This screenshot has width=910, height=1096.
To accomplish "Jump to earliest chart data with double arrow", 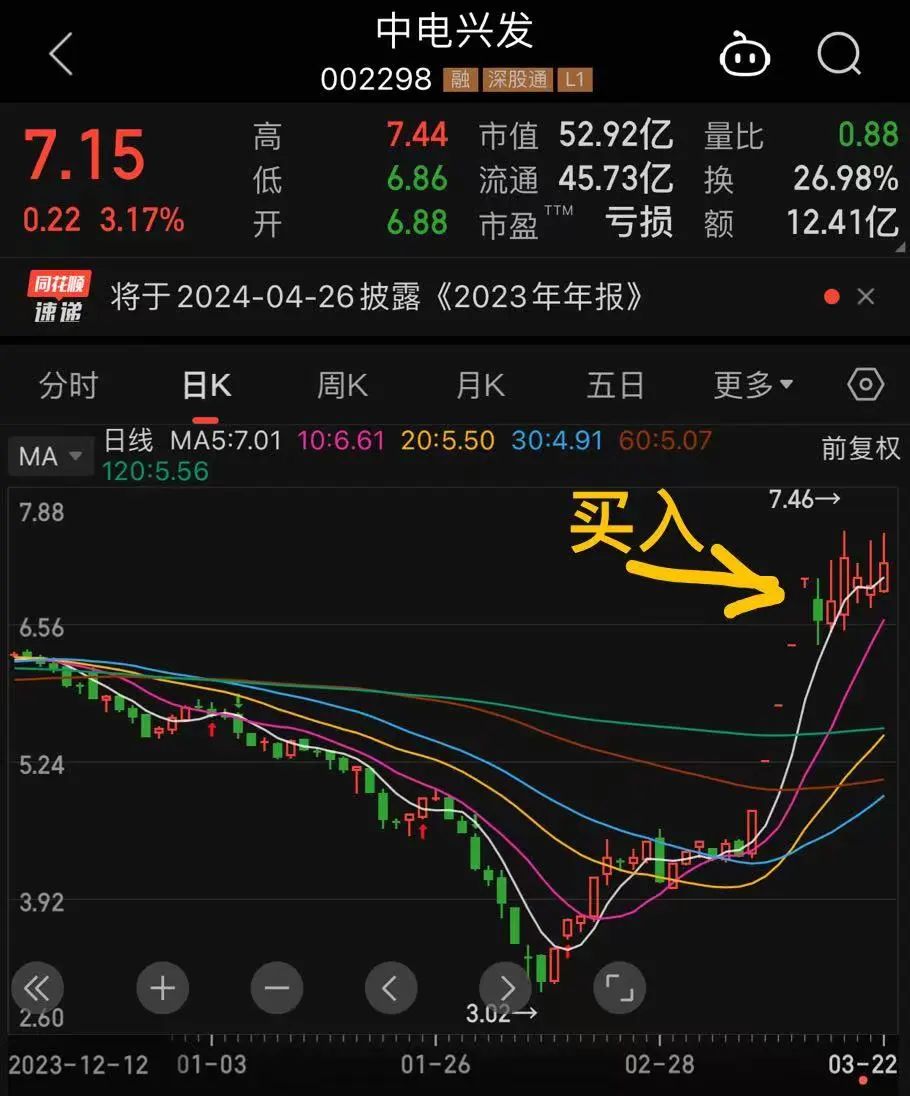I will [x=36, y=989].
